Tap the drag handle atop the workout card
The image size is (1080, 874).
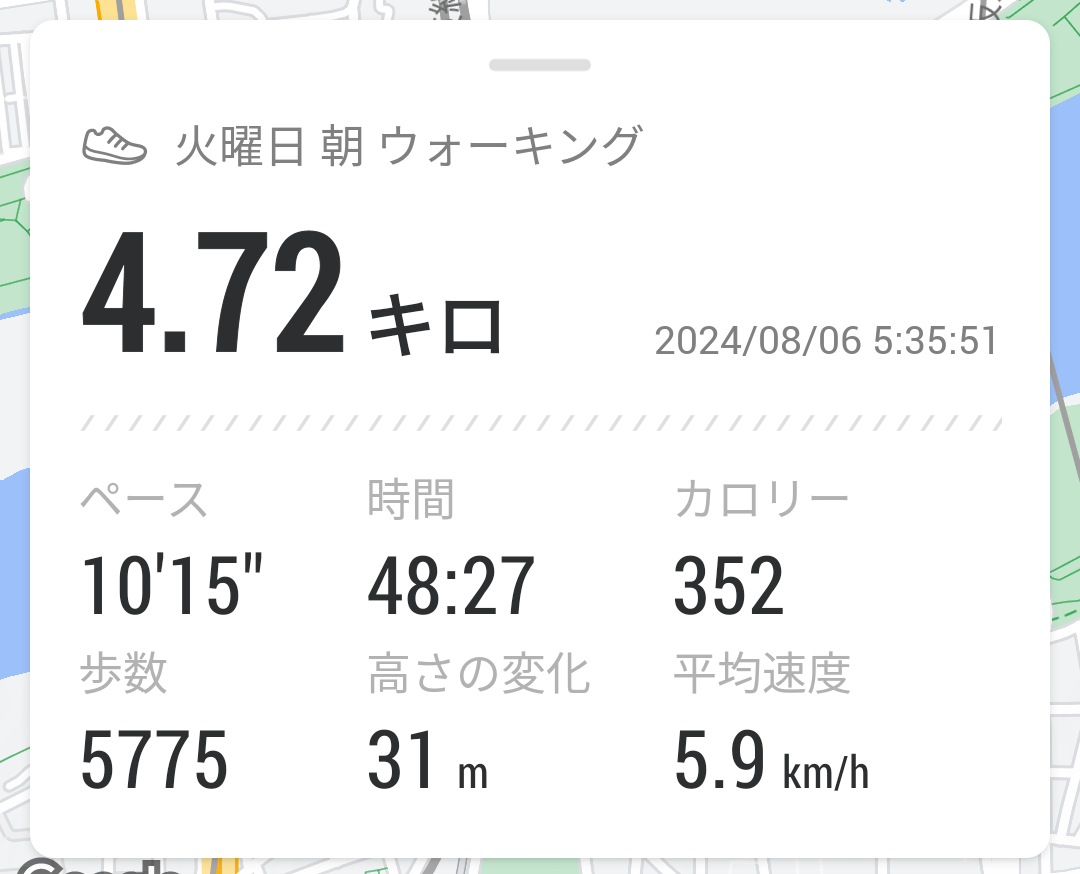tap(540, 66)
